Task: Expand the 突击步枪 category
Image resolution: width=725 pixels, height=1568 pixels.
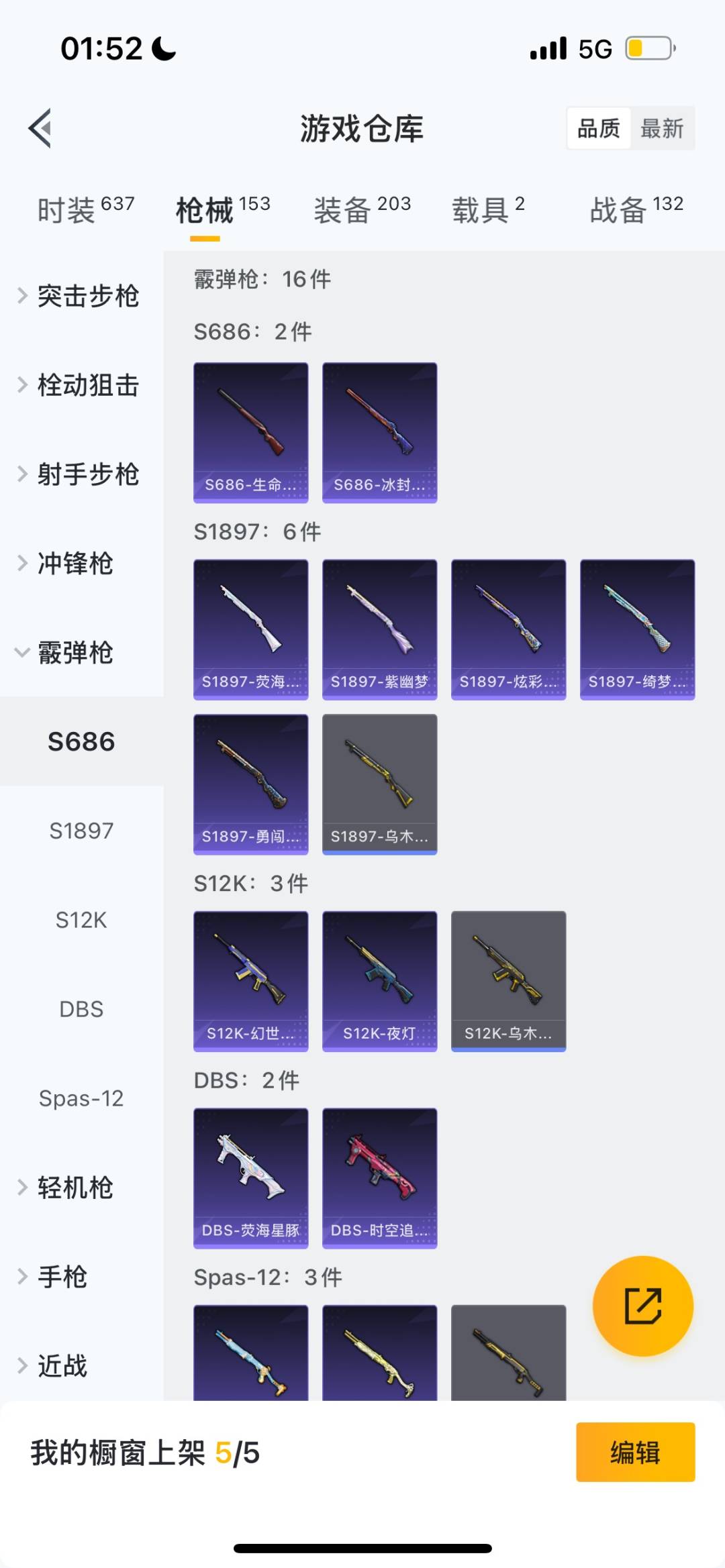Action: click(81, 296)
